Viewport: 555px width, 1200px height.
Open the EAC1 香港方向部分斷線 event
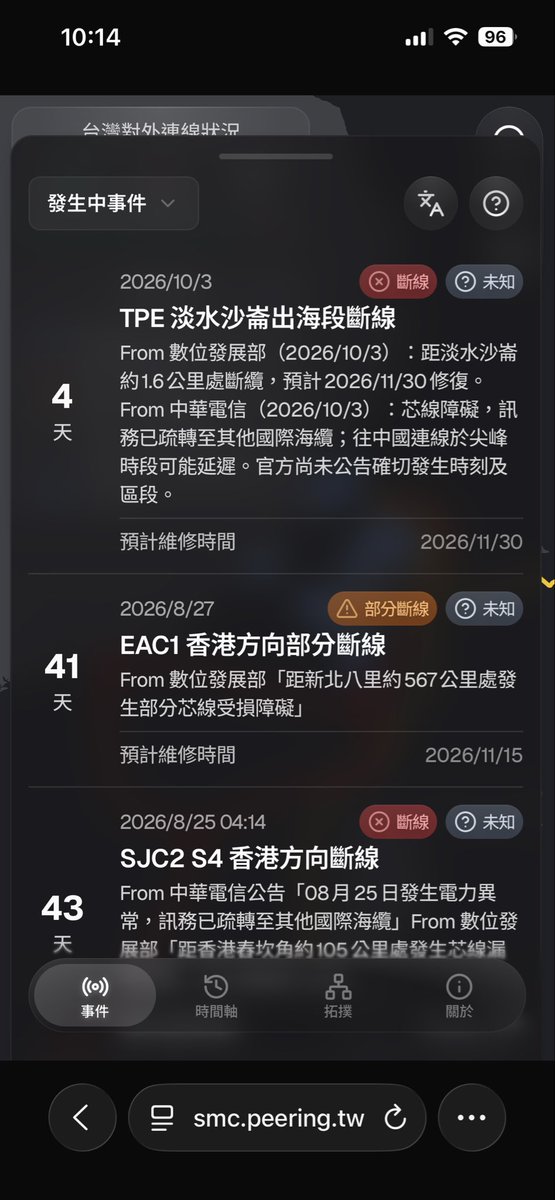point(253,644)
